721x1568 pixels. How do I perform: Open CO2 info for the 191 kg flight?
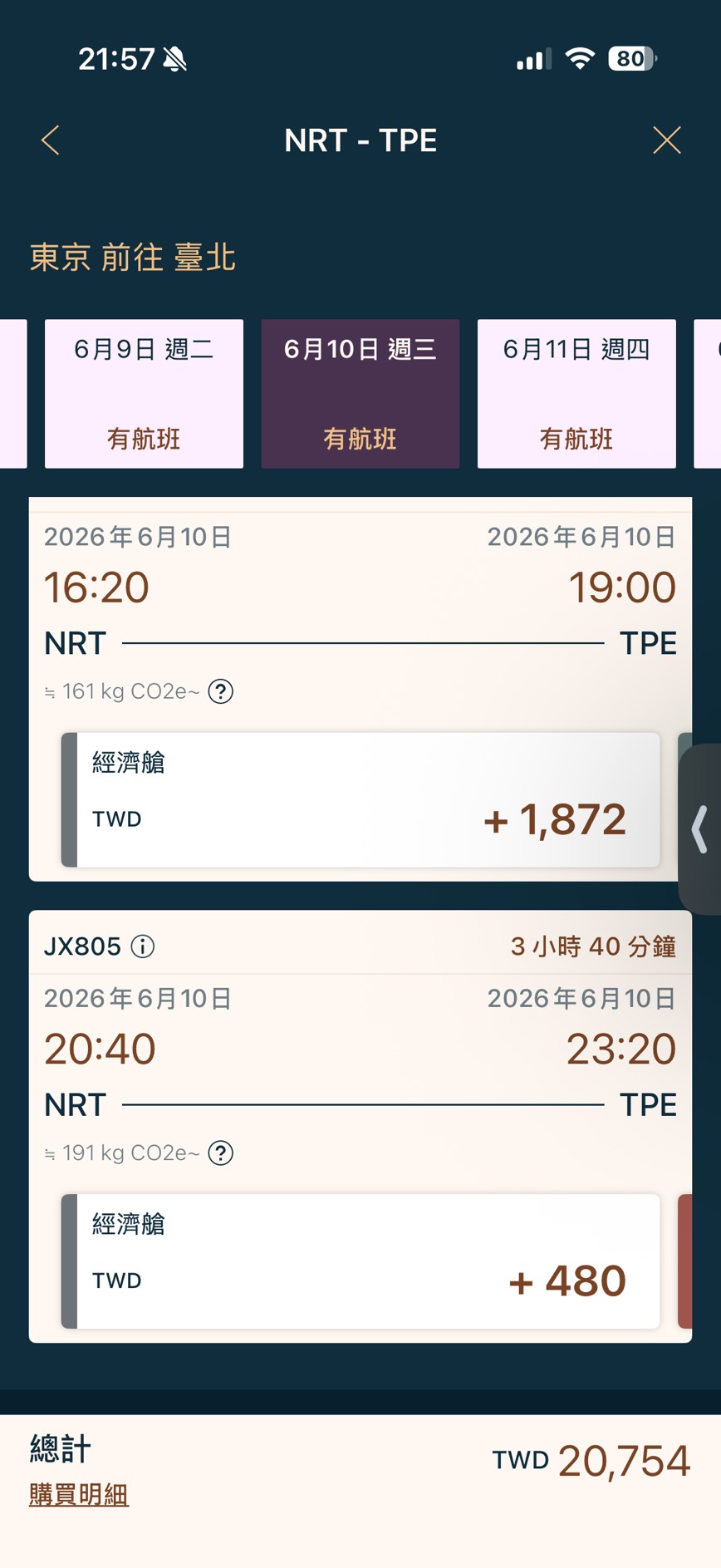[221, 1153]
